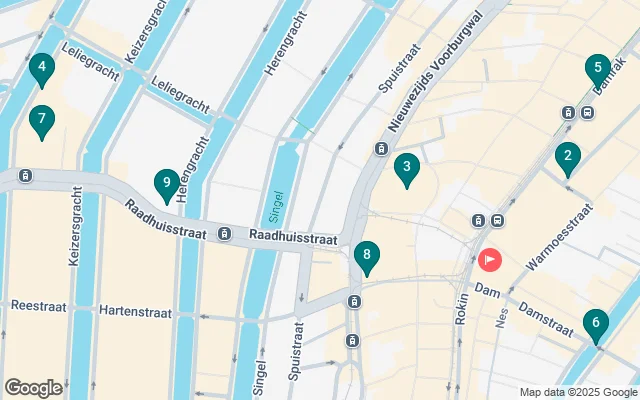Open map marker number 9
640x400 pixels.
167,184
